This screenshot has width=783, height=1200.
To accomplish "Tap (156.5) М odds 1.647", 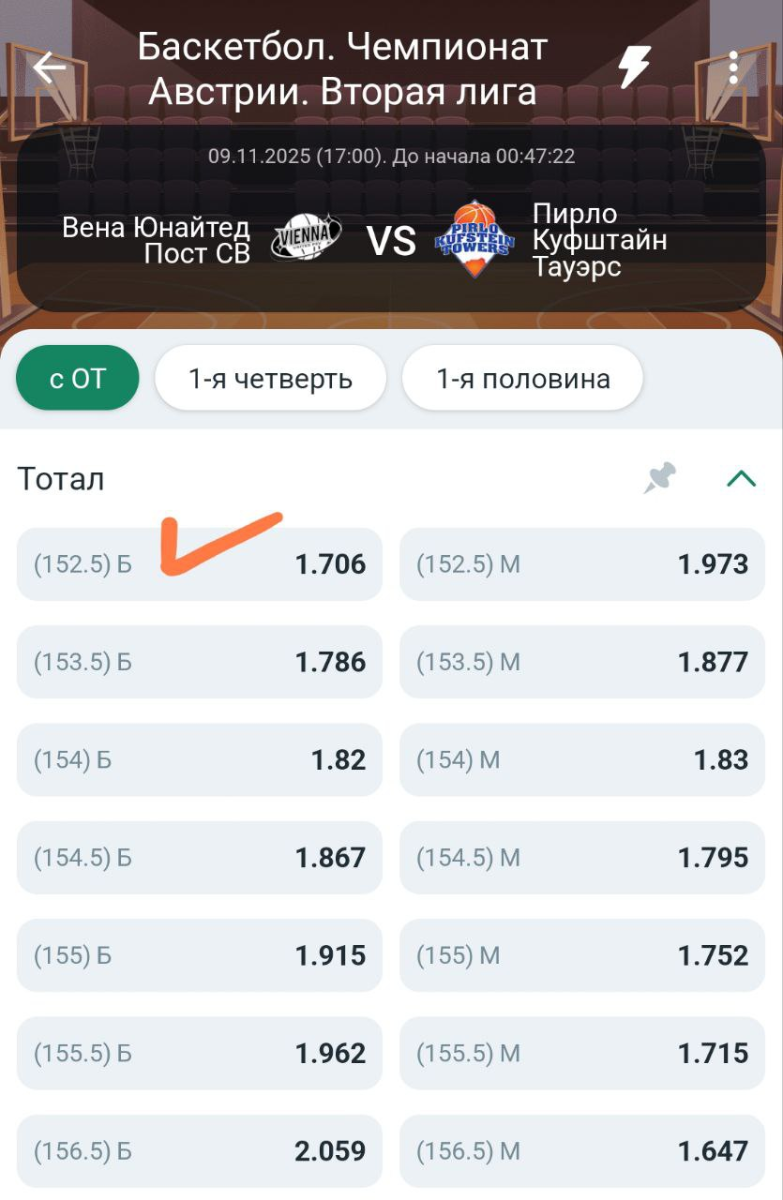I will pos(582,1151).
